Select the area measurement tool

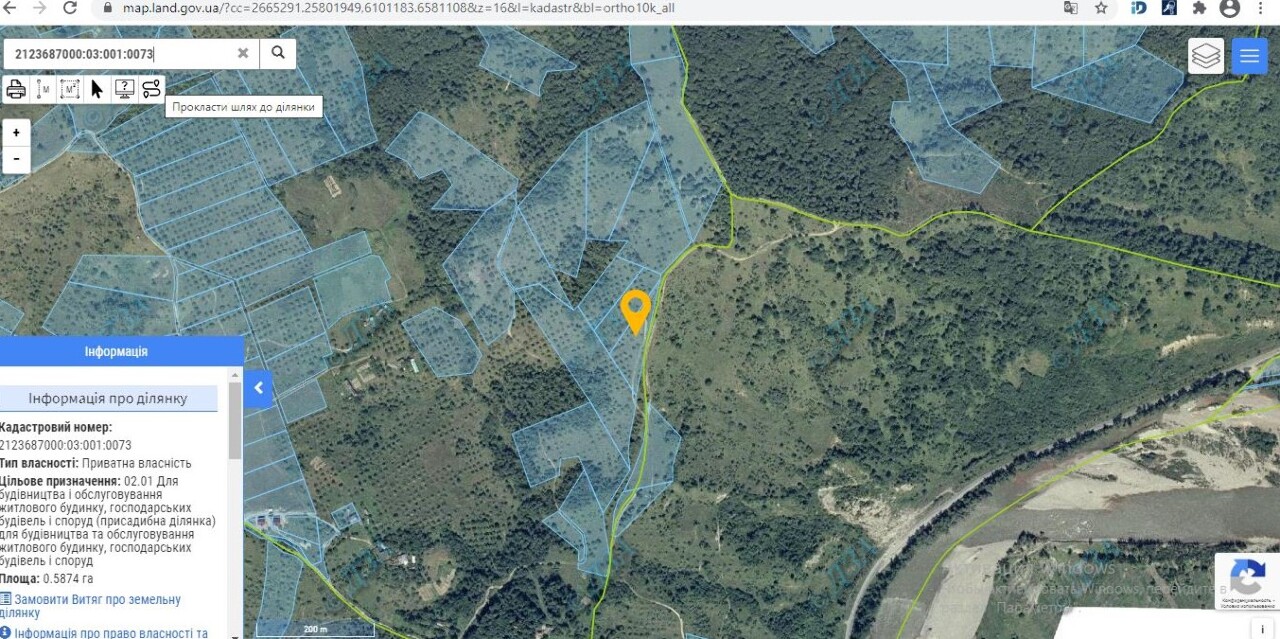pyautogui.click(x=69, y=89)
